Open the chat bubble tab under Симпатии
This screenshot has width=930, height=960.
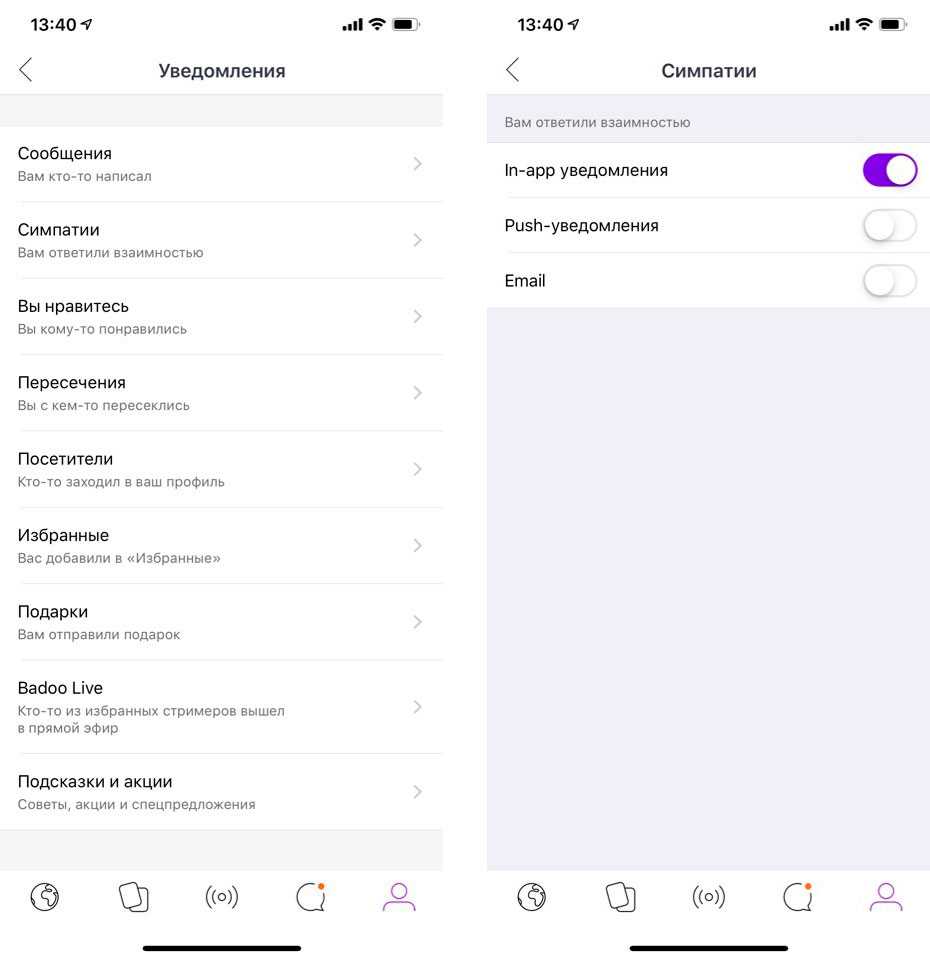point(796,897)
